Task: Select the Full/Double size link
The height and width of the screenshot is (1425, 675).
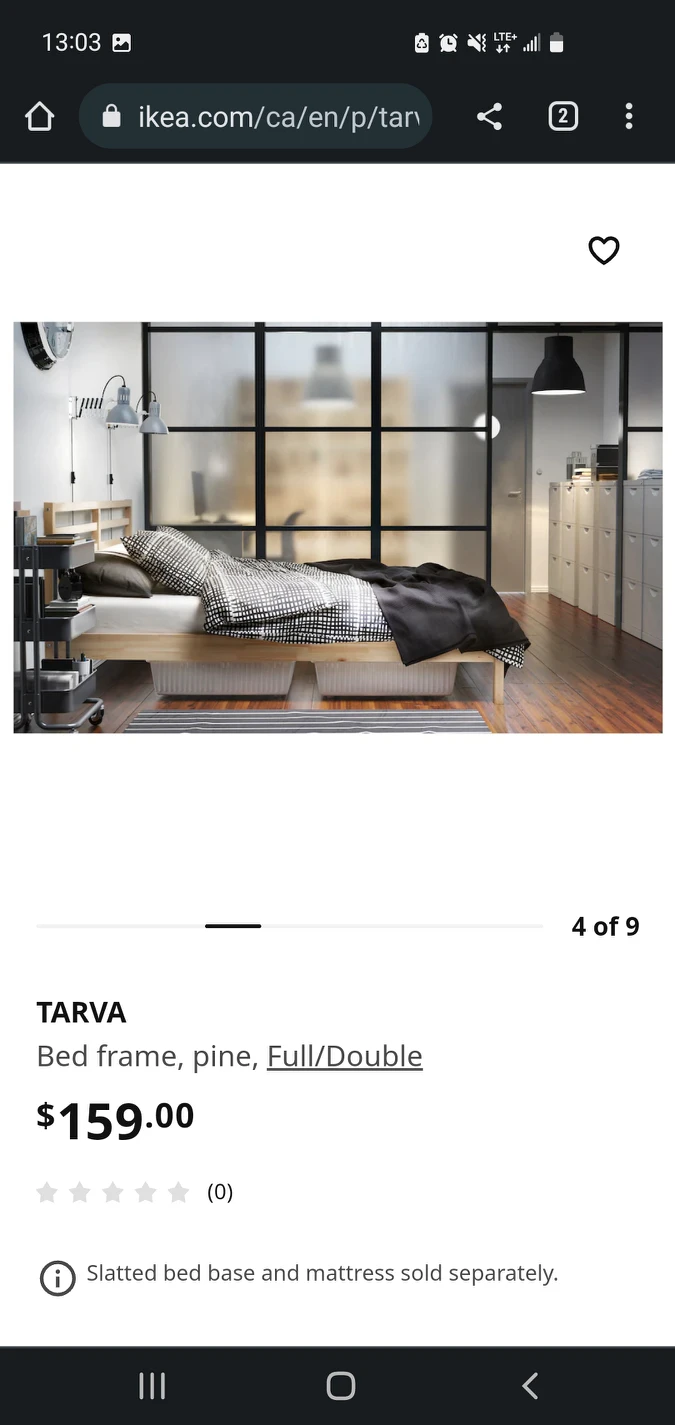Action: point(344,1056)
